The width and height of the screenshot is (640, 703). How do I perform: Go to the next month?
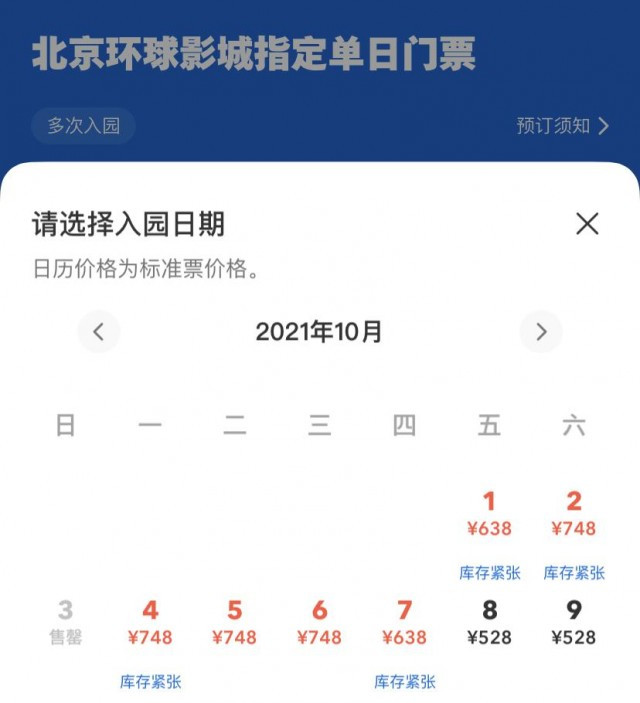point(541,332)
